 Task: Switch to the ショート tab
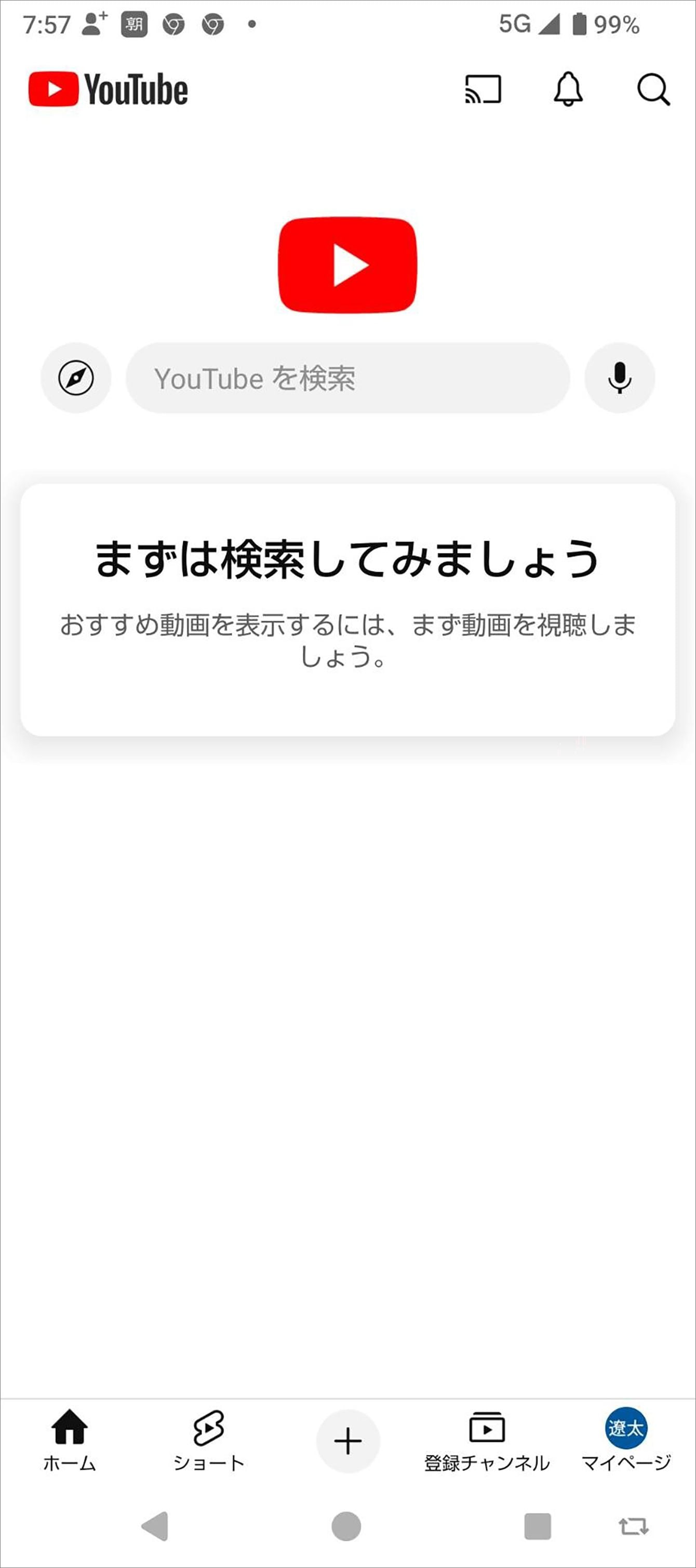(x=209, y=1441)
